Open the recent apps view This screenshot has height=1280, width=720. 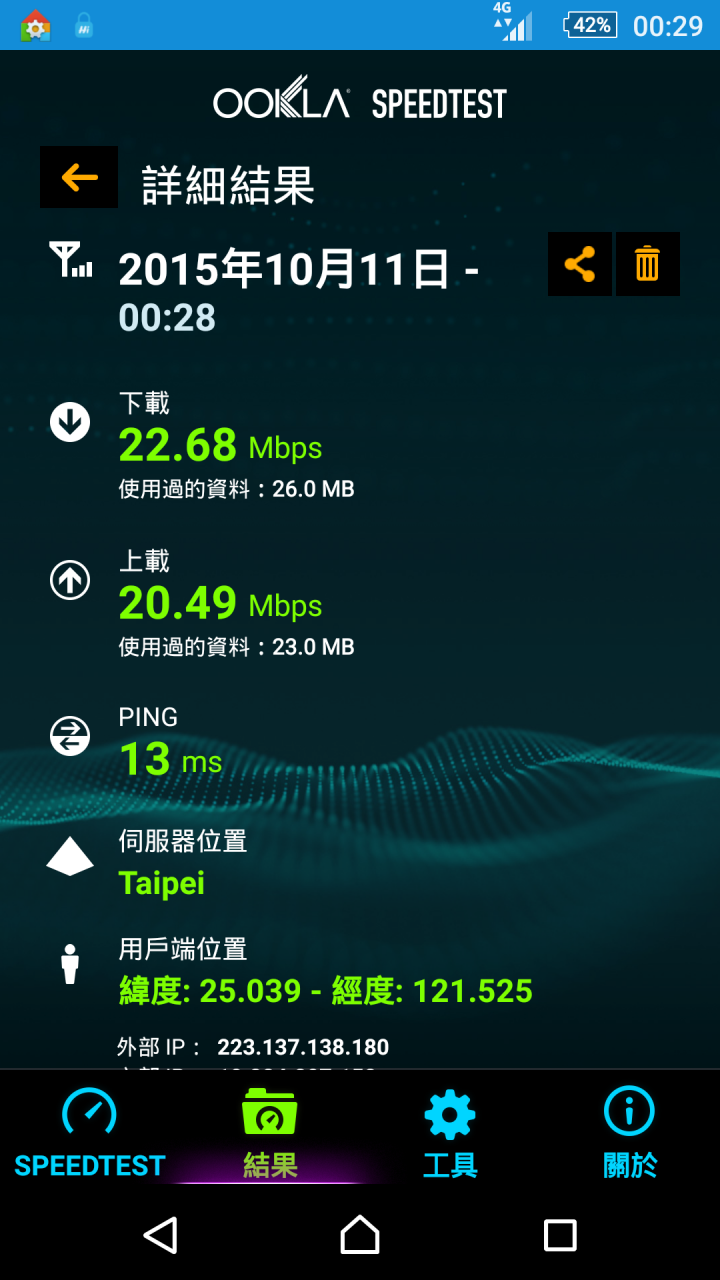point(560,1235)
